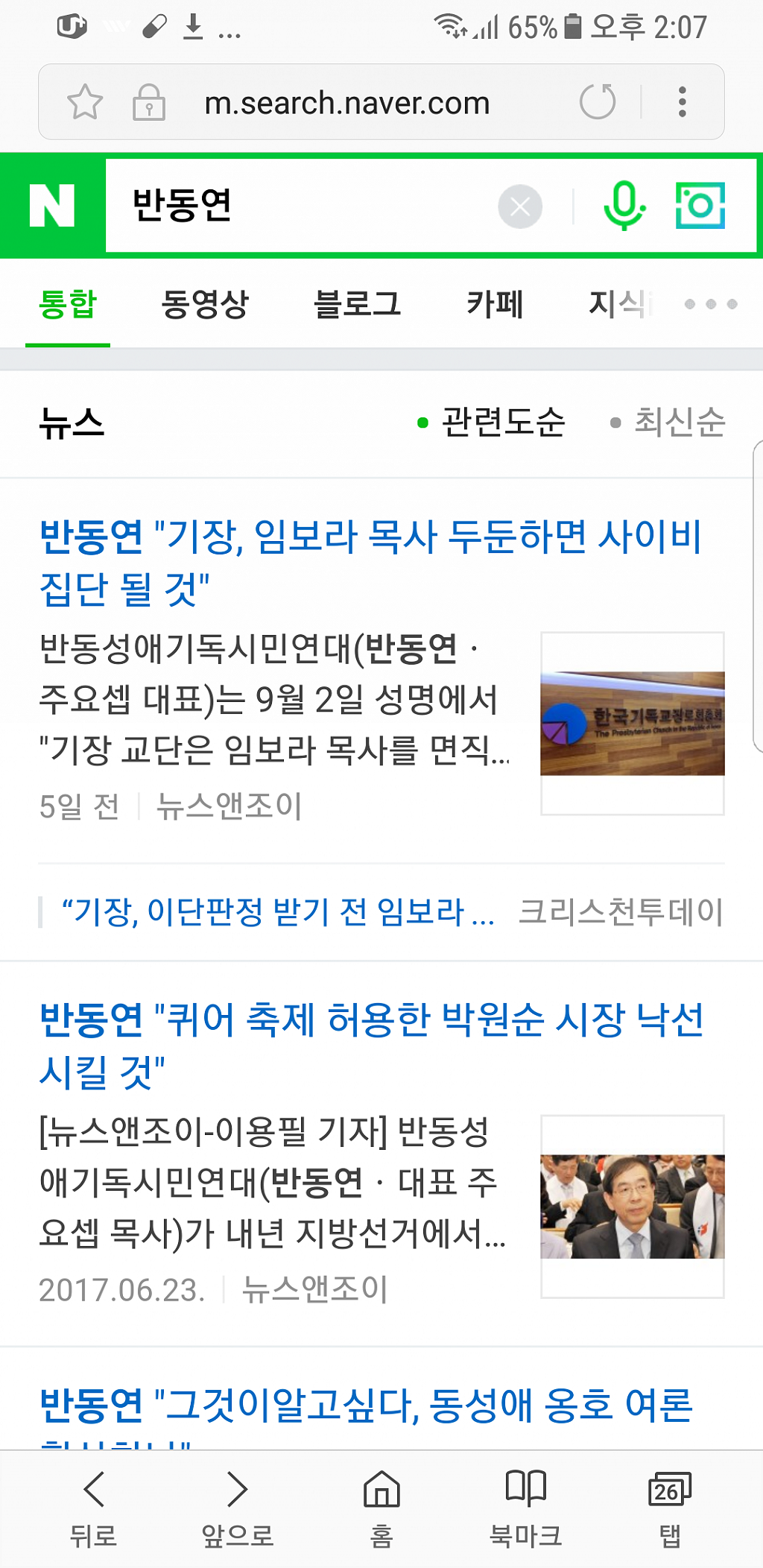This screenshot has width=763, height=1568.
Task: Tap the Naver N logo button
Action: pyautogui.click(x=52, y=206)
